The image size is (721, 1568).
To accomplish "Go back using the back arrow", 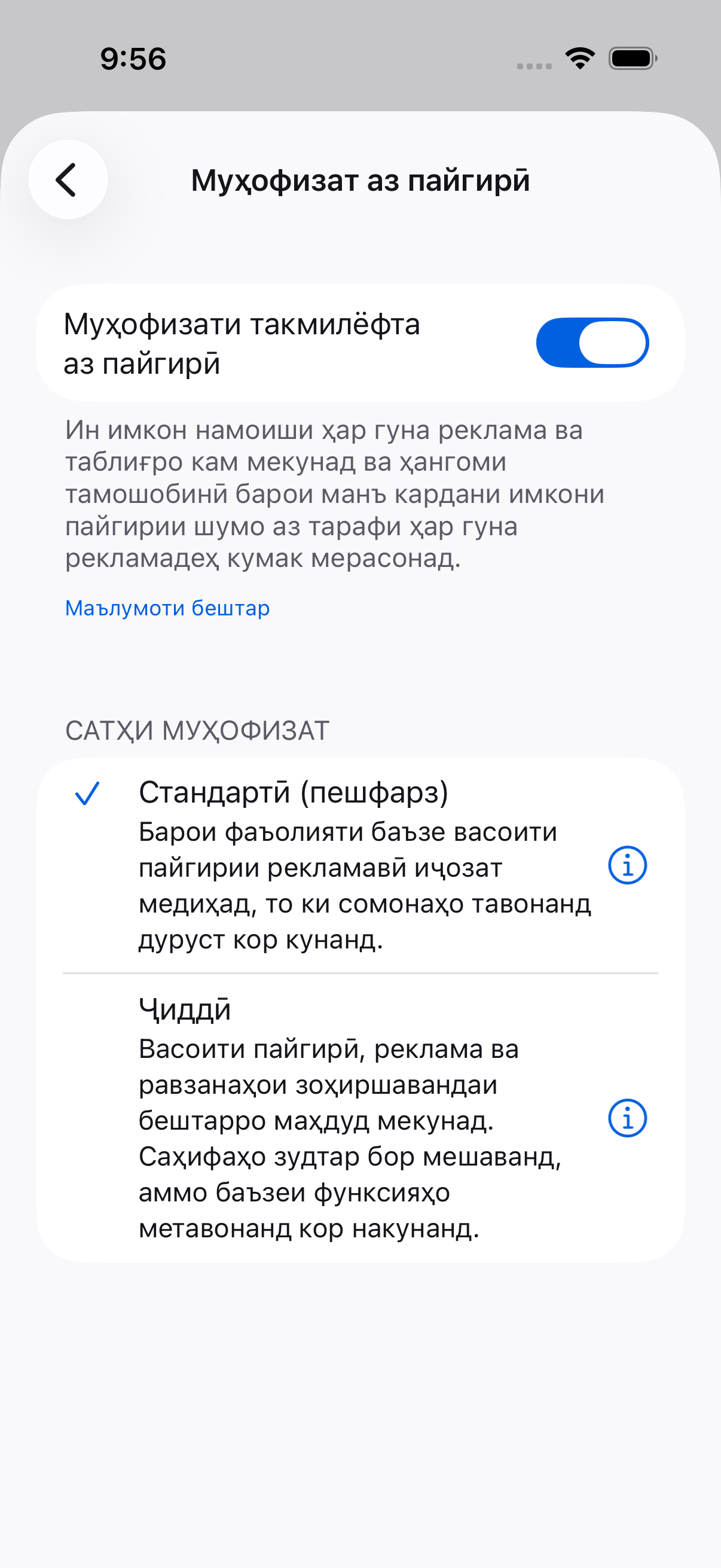I will (68, 179).
